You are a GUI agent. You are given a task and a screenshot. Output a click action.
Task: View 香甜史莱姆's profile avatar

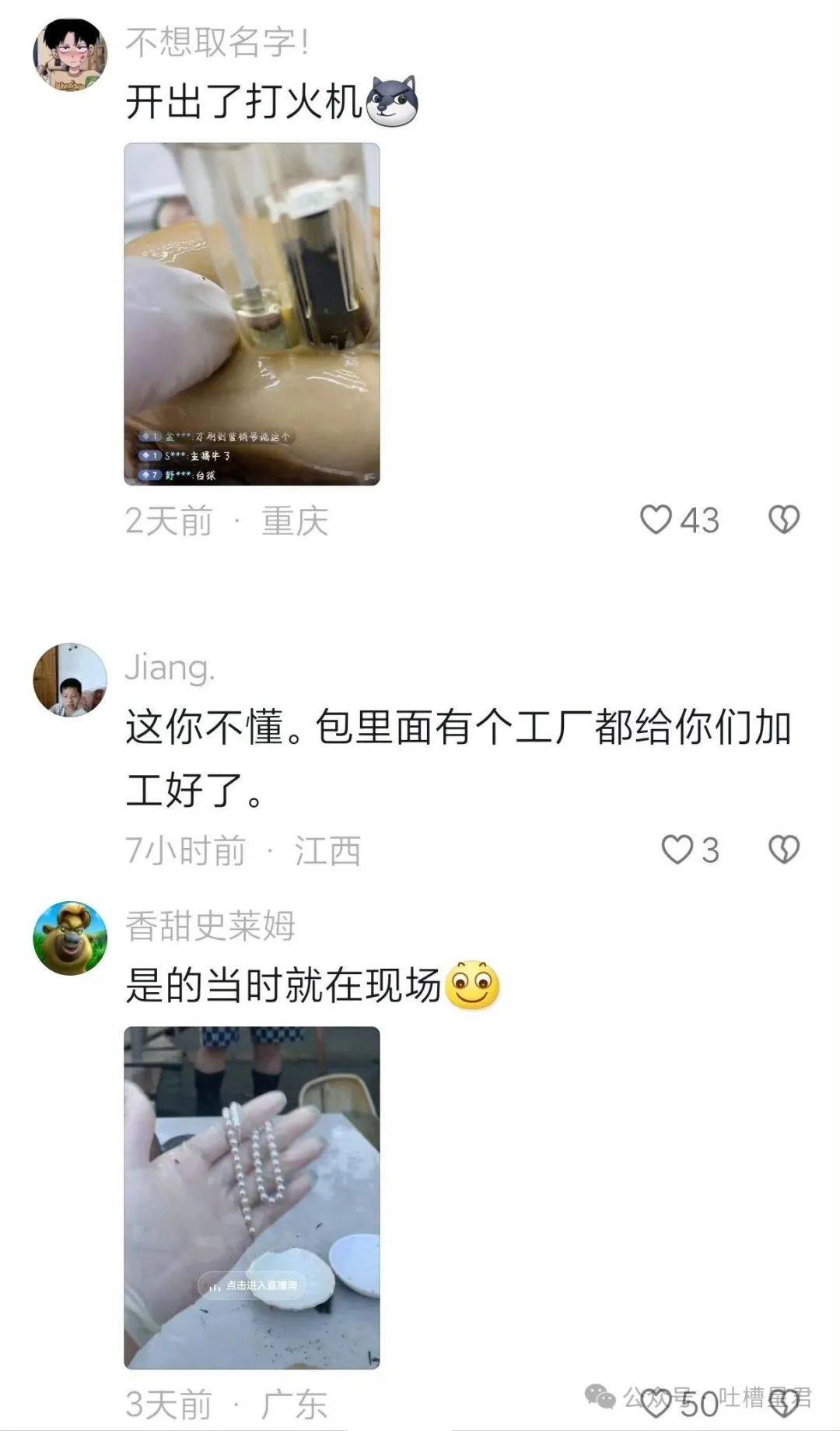point(70,938)
